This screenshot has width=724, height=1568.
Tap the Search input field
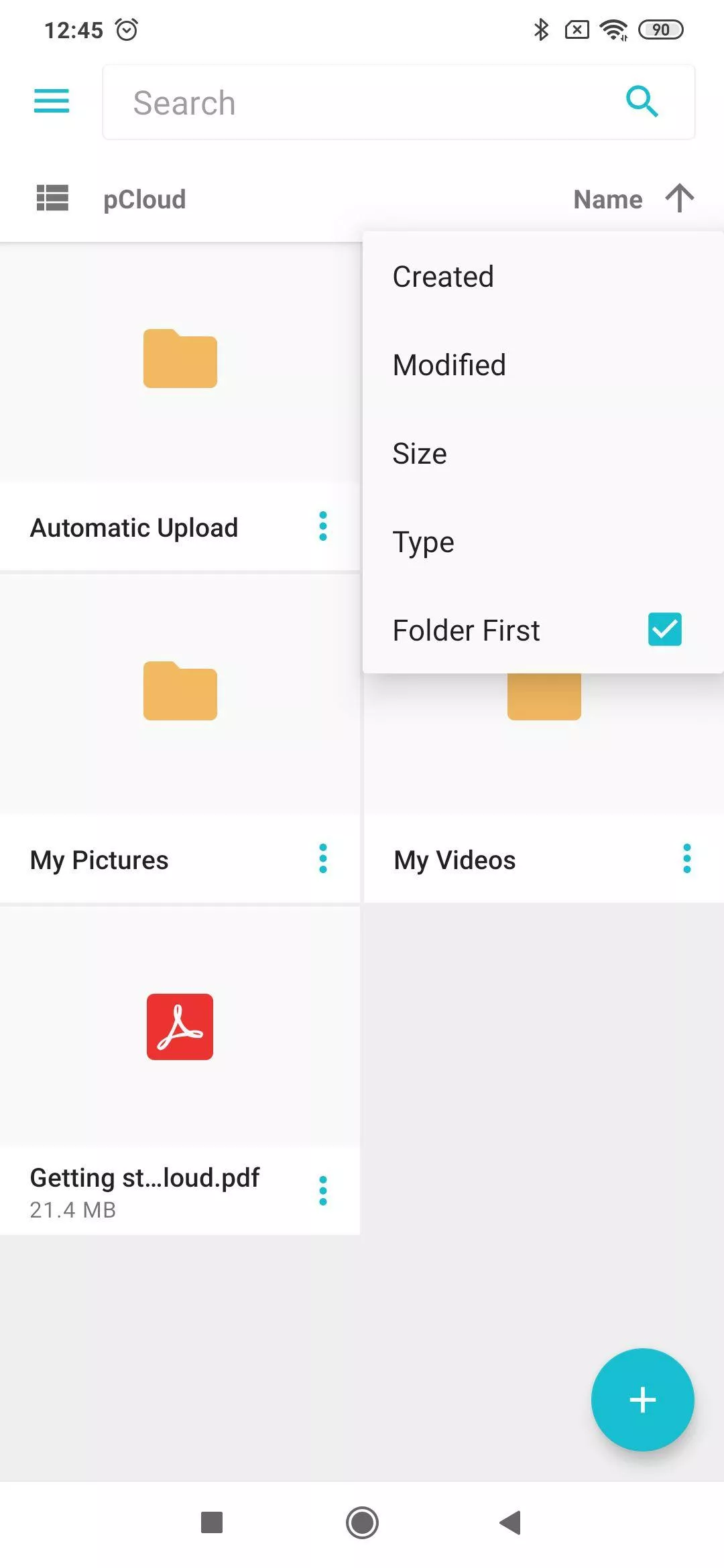(x=398, y=102)
